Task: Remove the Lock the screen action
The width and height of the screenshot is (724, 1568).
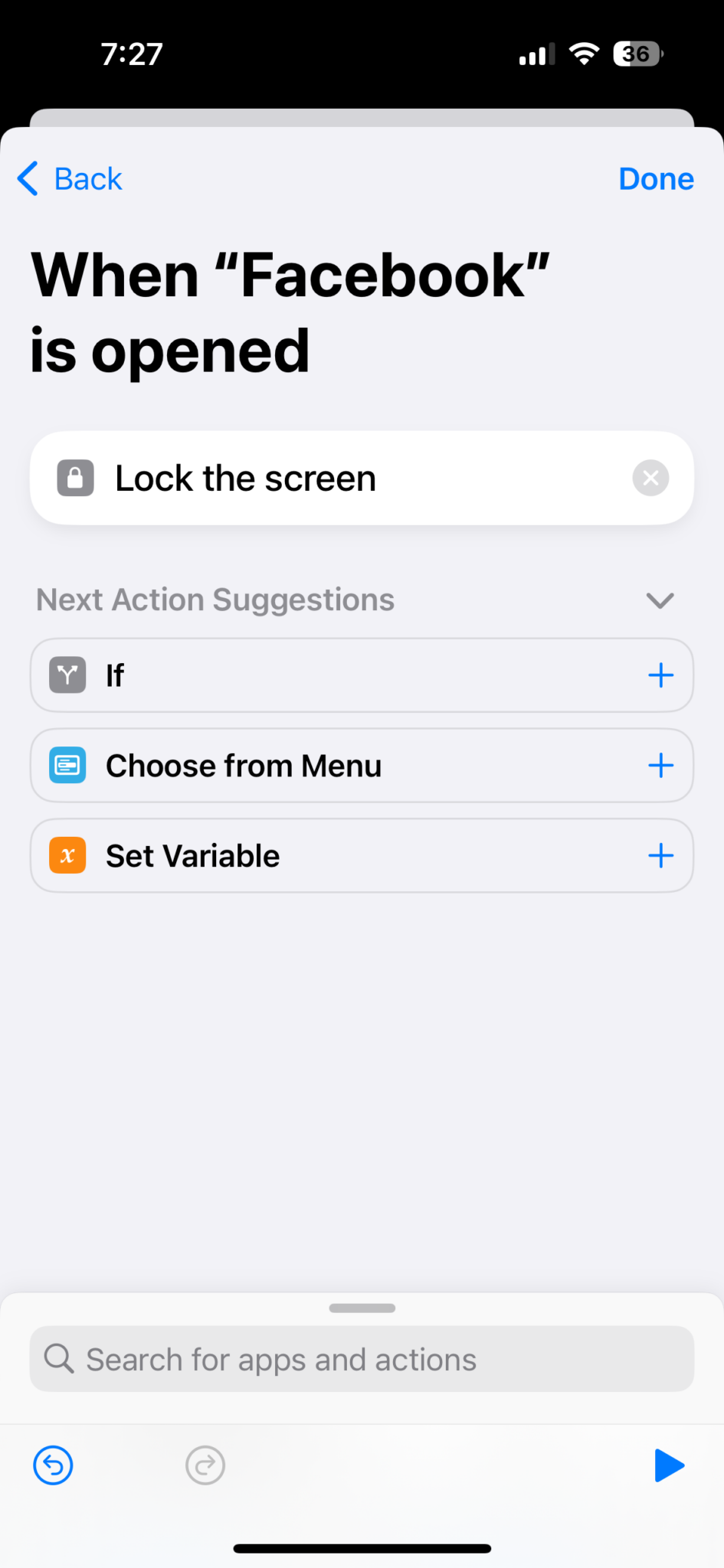Action: [650, 479]
